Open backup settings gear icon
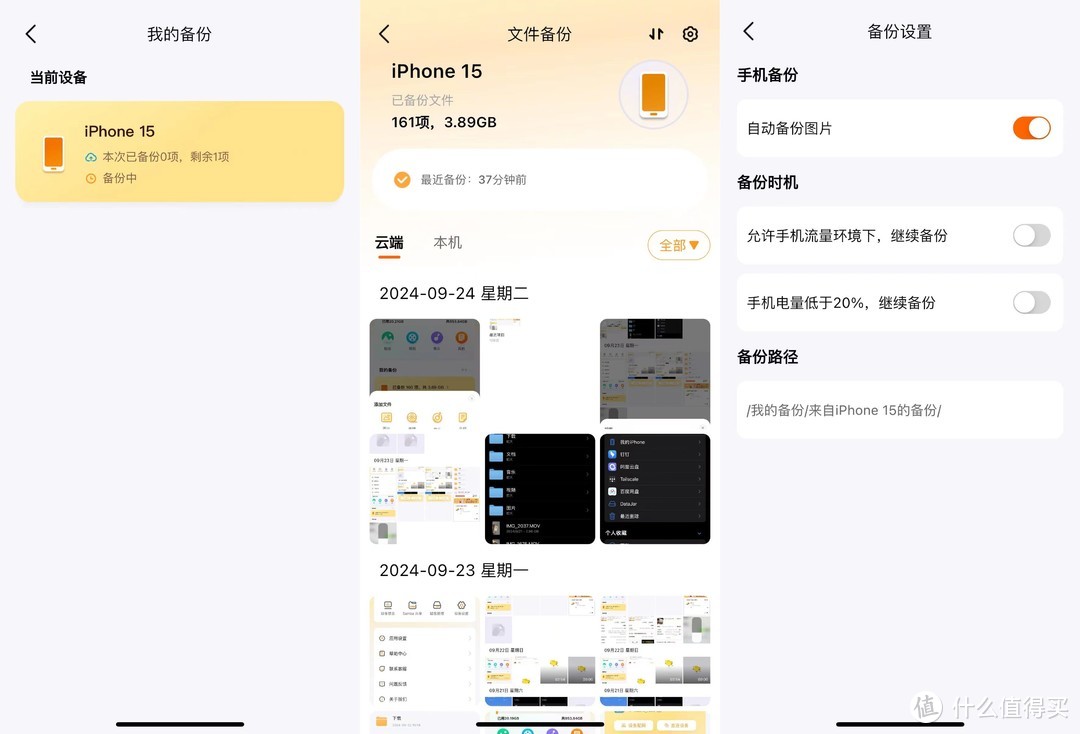 690,34
